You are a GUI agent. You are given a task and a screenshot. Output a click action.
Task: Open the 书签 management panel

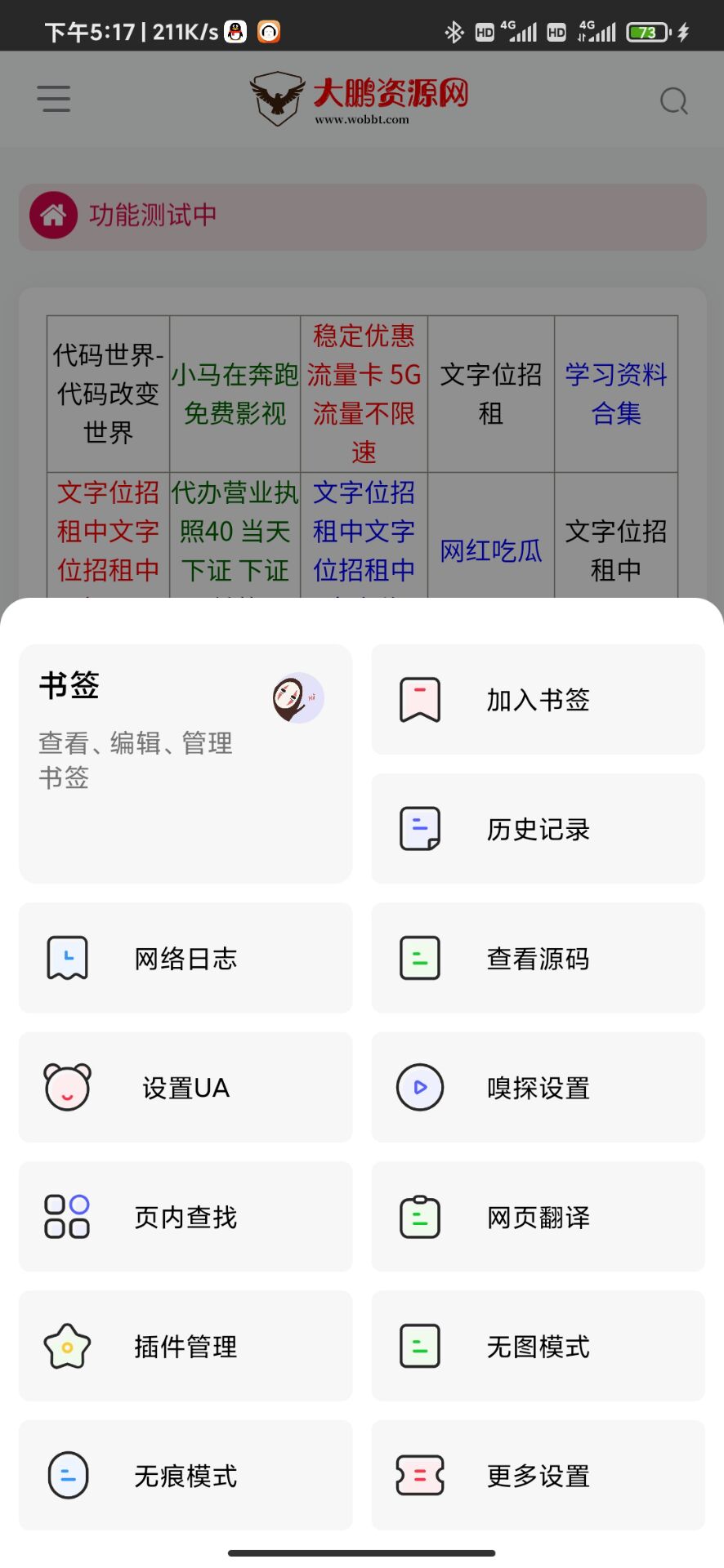pyautogui.click(x=185, y=764)
